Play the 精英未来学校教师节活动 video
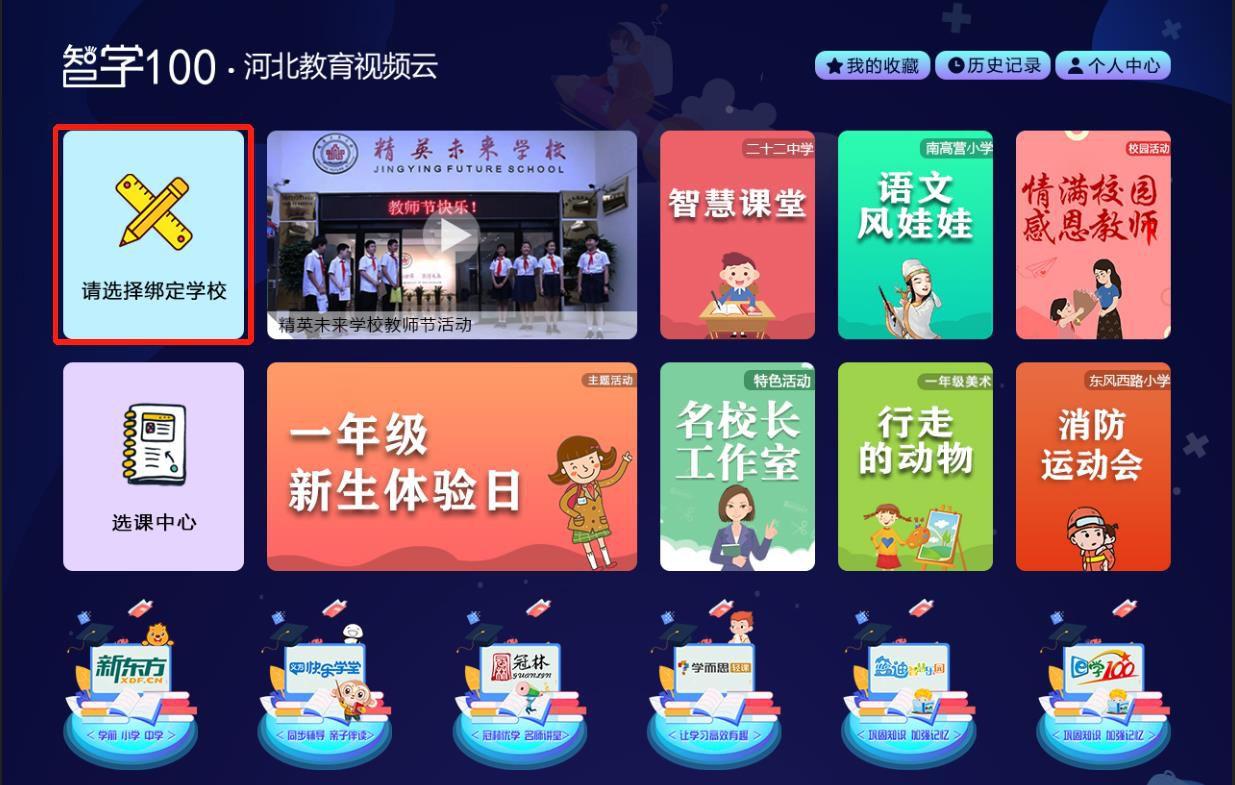This screenshot has height=785, width=1235. (451, 235)
